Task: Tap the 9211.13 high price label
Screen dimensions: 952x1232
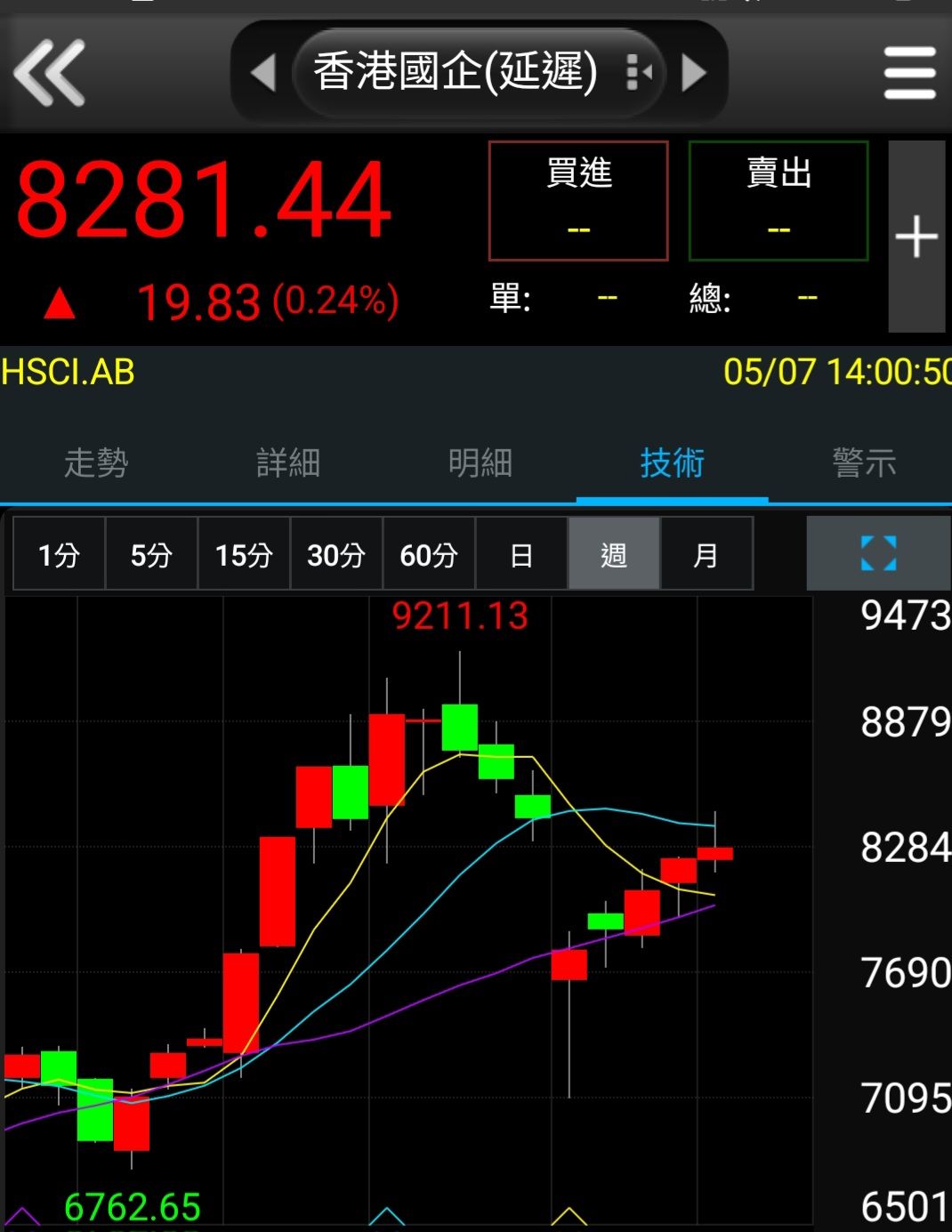Action: coord(459,615)
